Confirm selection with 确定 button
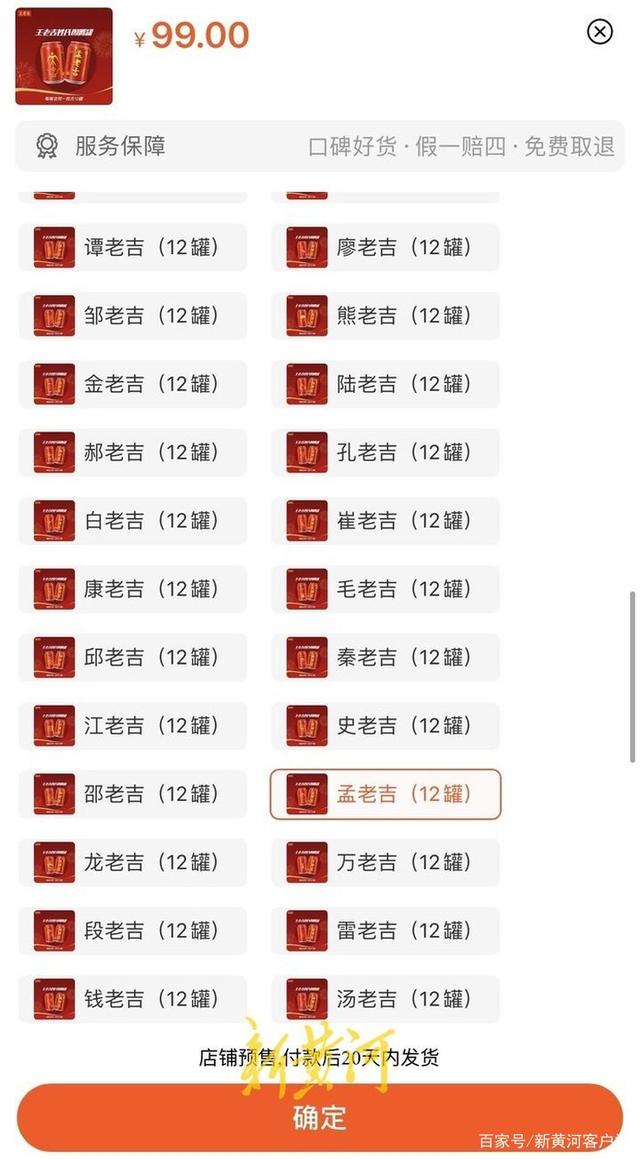The height and width of the screenshot is (1159, 640). (x=320, y=1117)
